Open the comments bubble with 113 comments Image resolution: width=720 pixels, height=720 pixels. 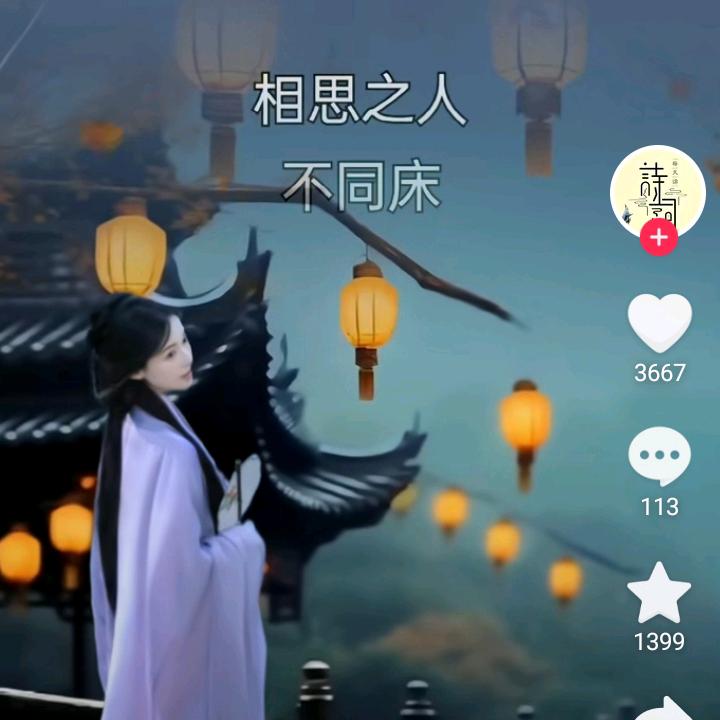(x=660, y=456)
